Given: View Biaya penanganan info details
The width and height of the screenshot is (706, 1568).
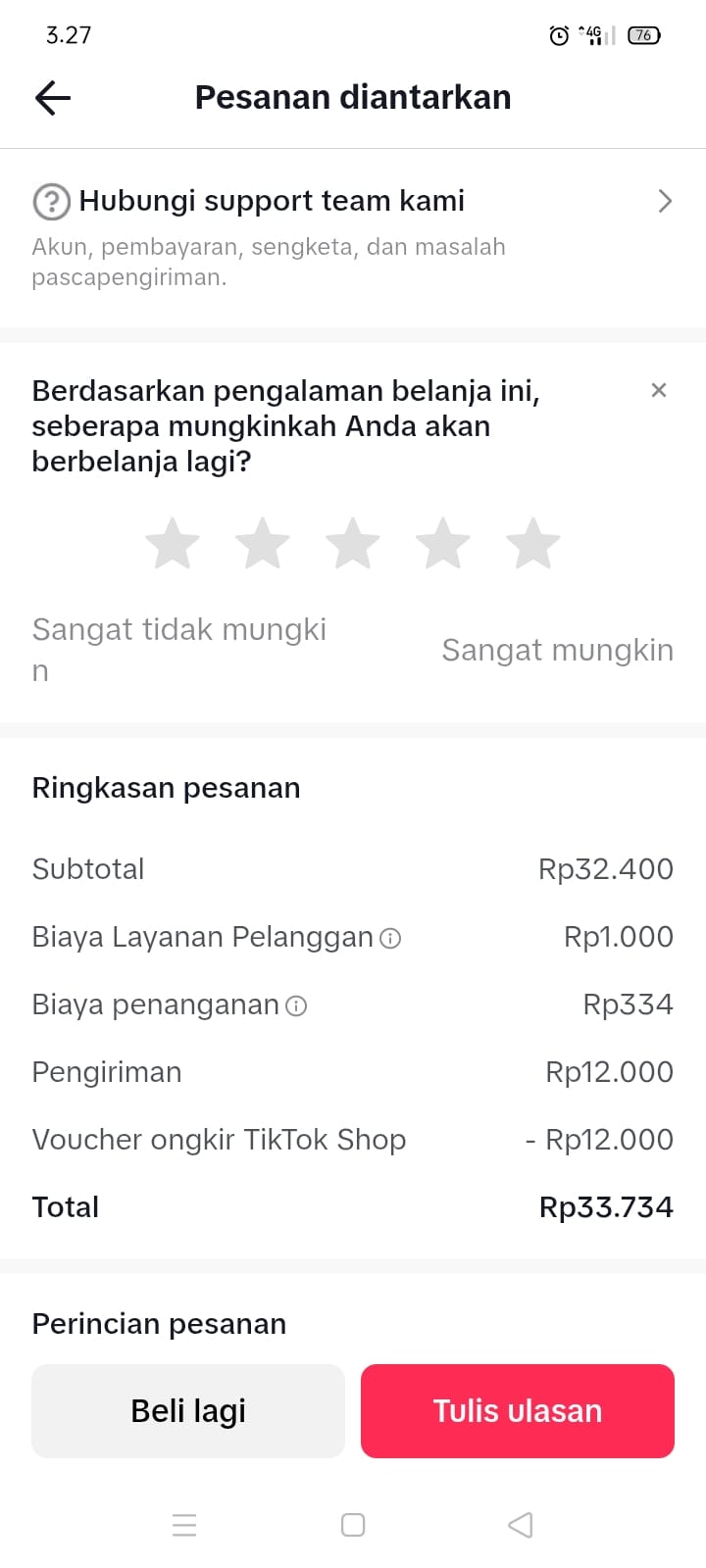Looking at the screenshot, I should click(296, 1006).
